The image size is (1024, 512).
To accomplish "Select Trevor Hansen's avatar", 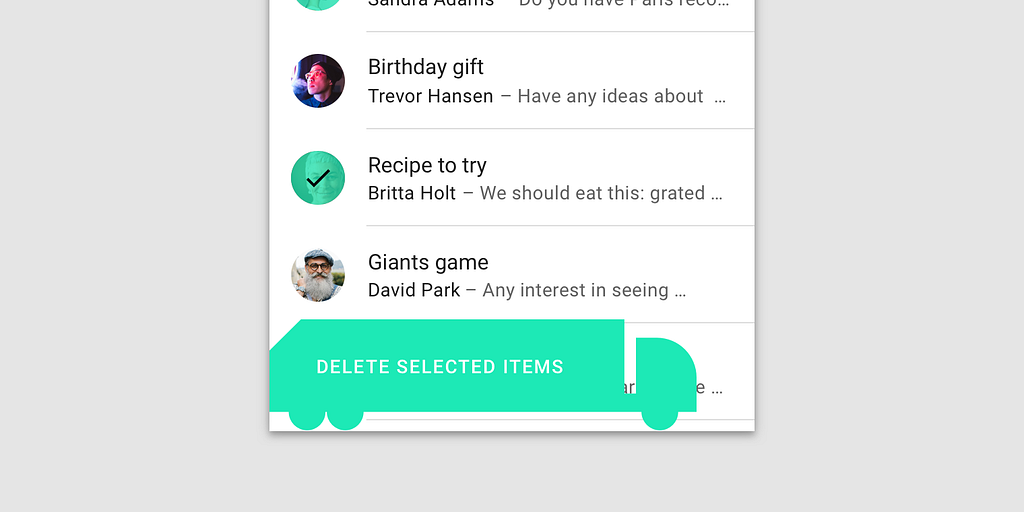I will pyautogui.click(x=318, y=81).
